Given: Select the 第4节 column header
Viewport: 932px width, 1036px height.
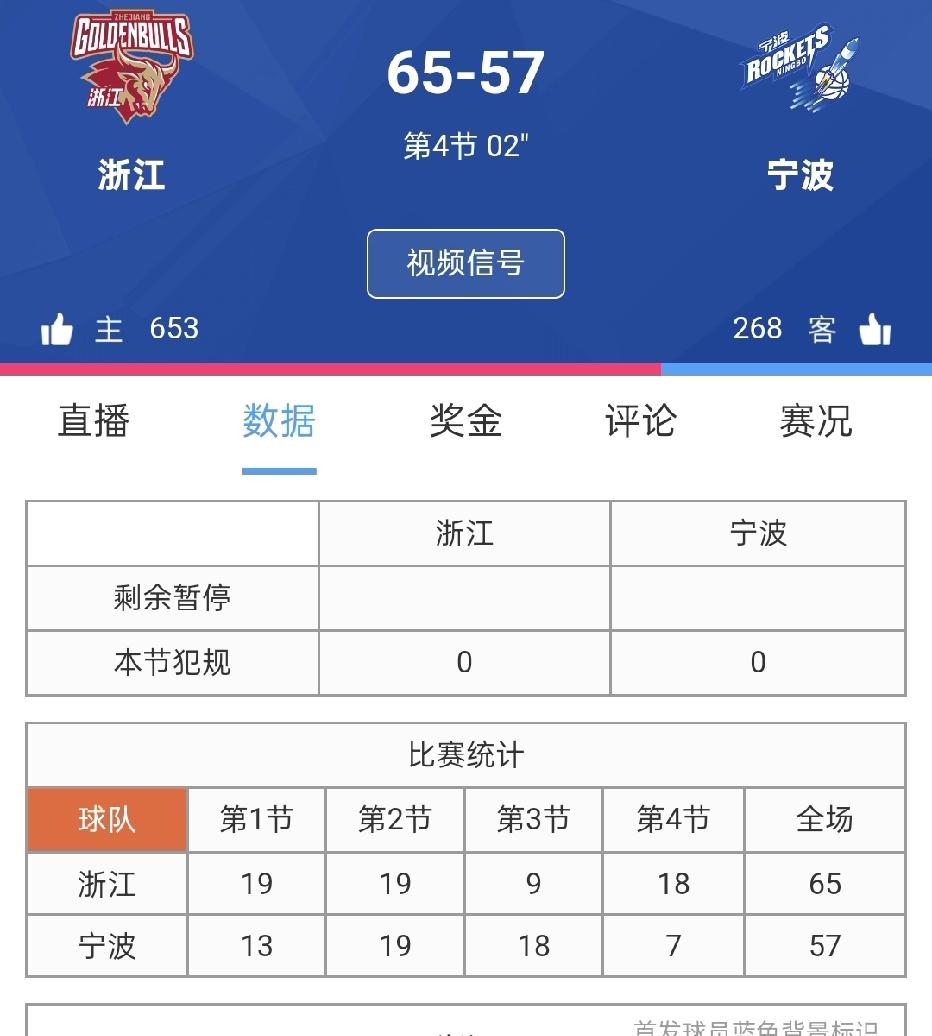Looking at the screenshot, I should coord(672,818).
